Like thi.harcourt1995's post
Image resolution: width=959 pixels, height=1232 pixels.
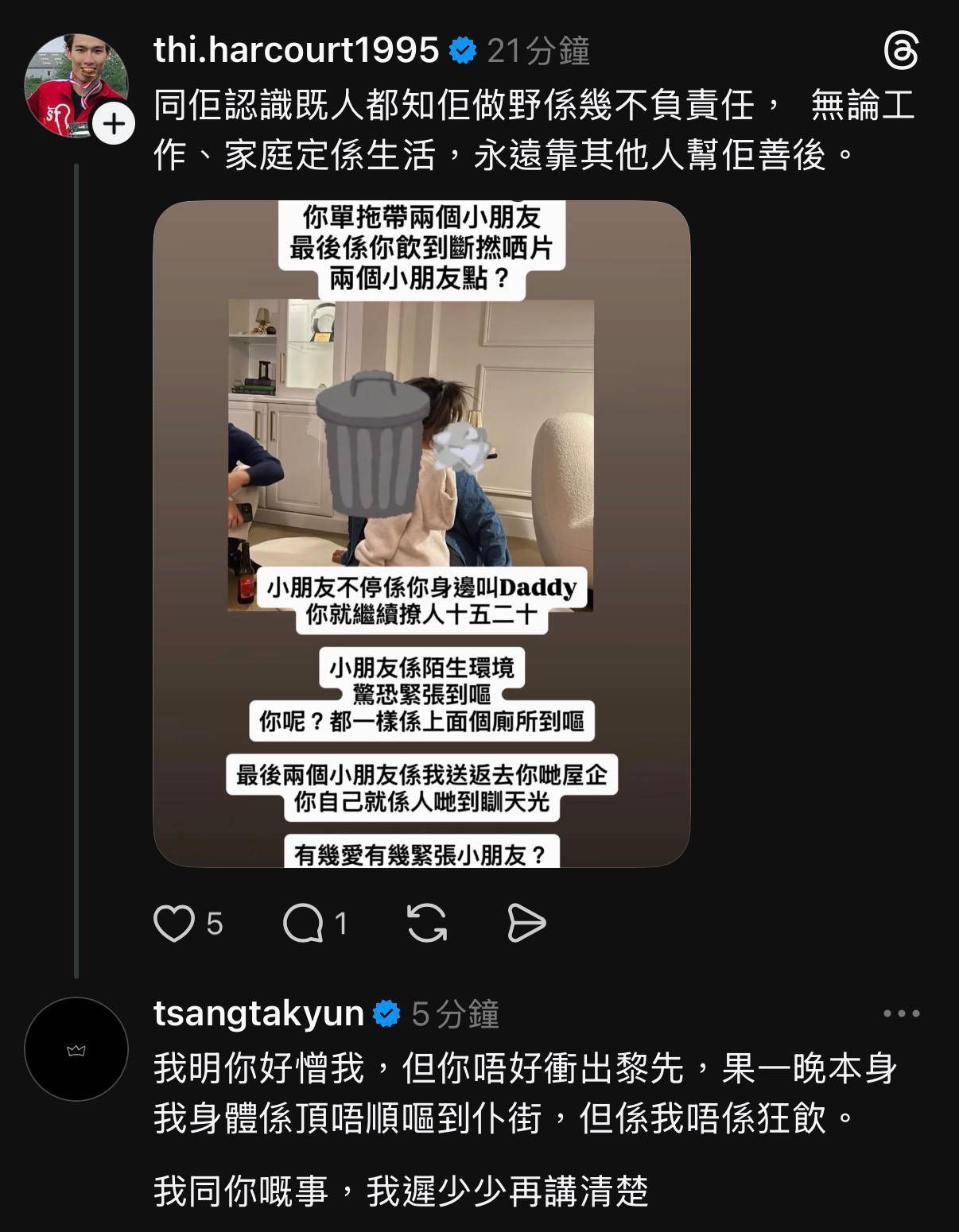pyautogui.click(x=174, y=924)
